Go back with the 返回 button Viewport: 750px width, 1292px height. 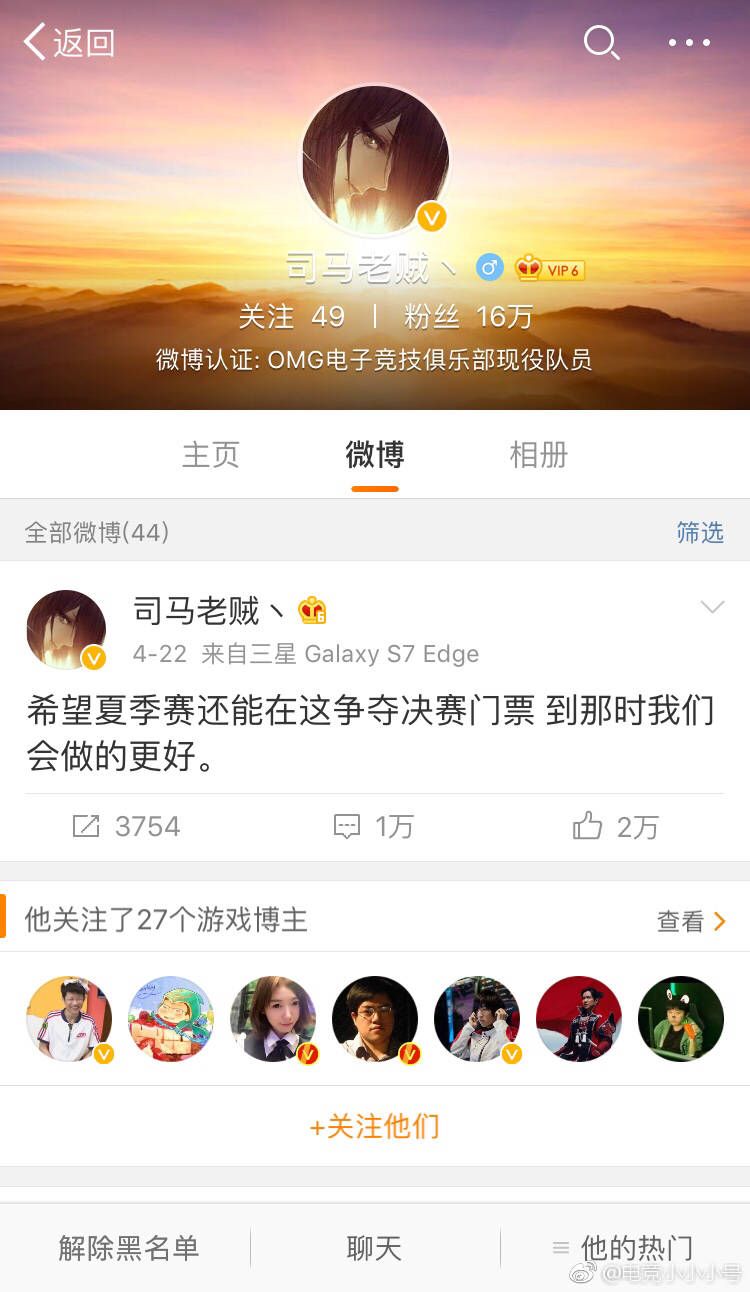pyautogui.click(x=68, y=43)
